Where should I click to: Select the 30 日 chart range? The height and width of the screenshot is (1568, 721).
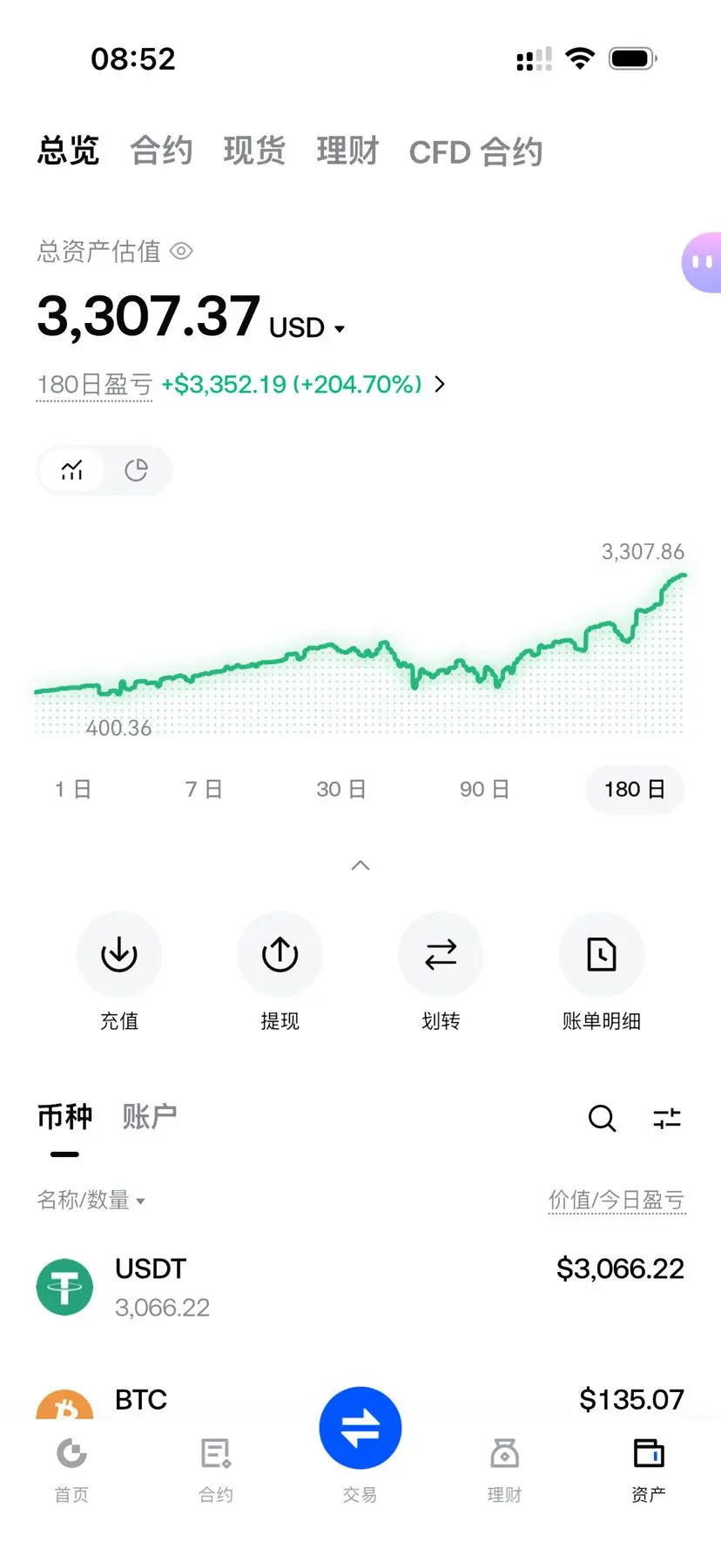click(341, 789)
